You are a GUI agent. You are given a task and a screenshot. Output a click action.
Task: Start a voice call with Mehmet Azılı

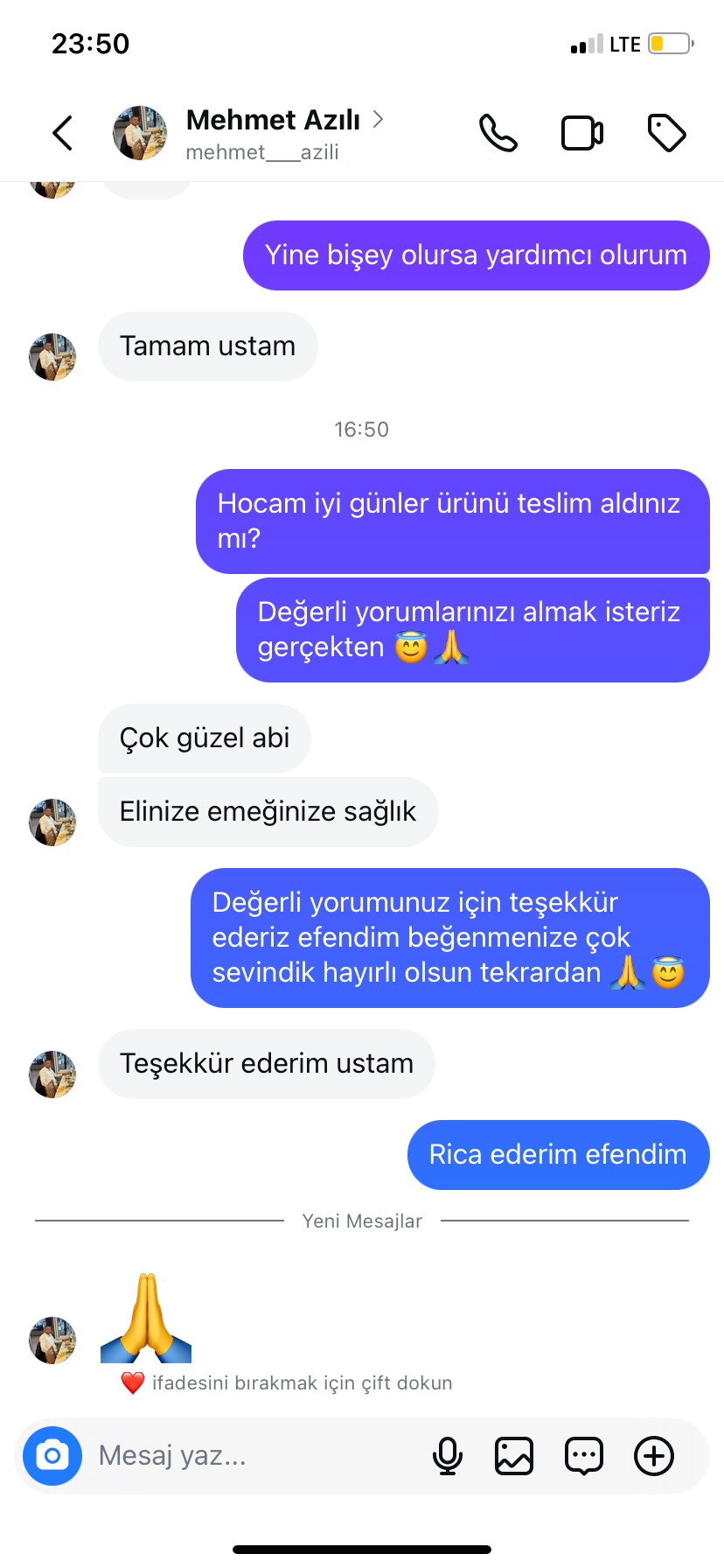498,133
